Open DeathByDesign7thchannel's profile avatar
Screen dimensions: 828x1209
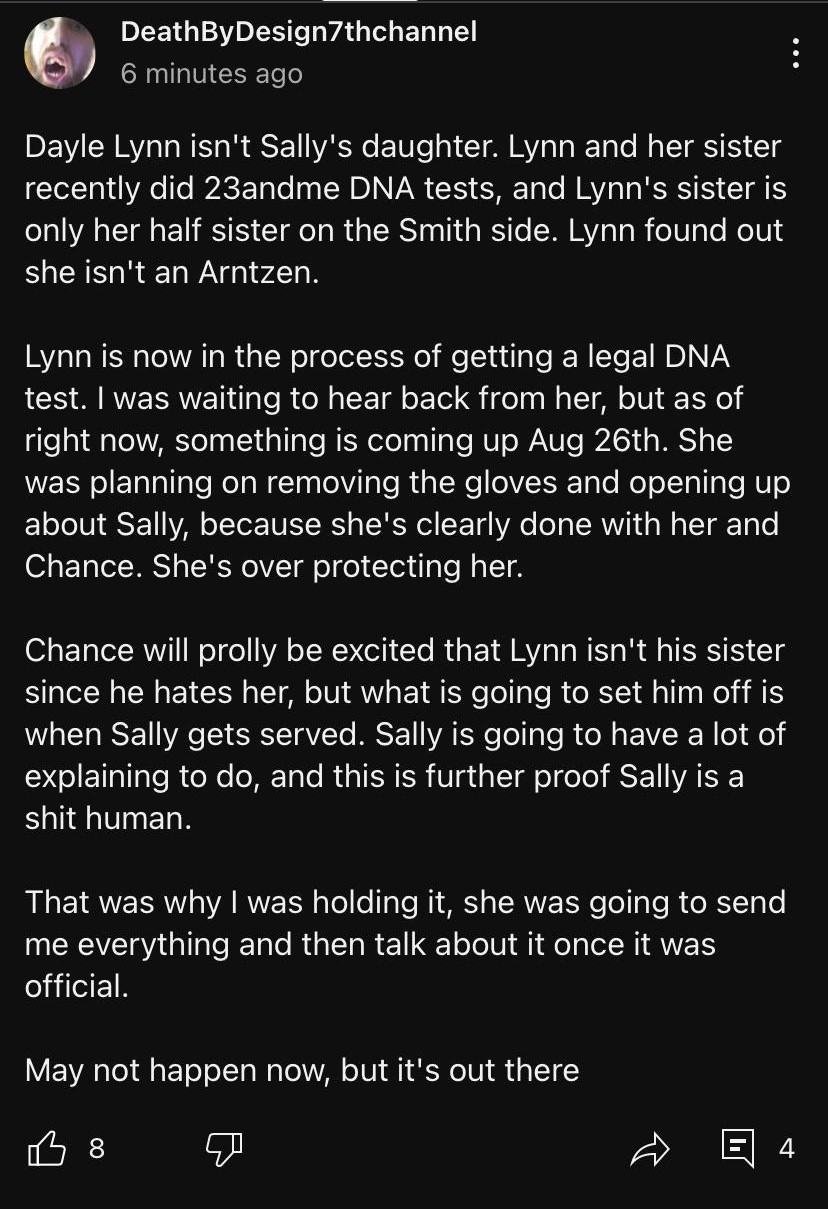point(59,52)
